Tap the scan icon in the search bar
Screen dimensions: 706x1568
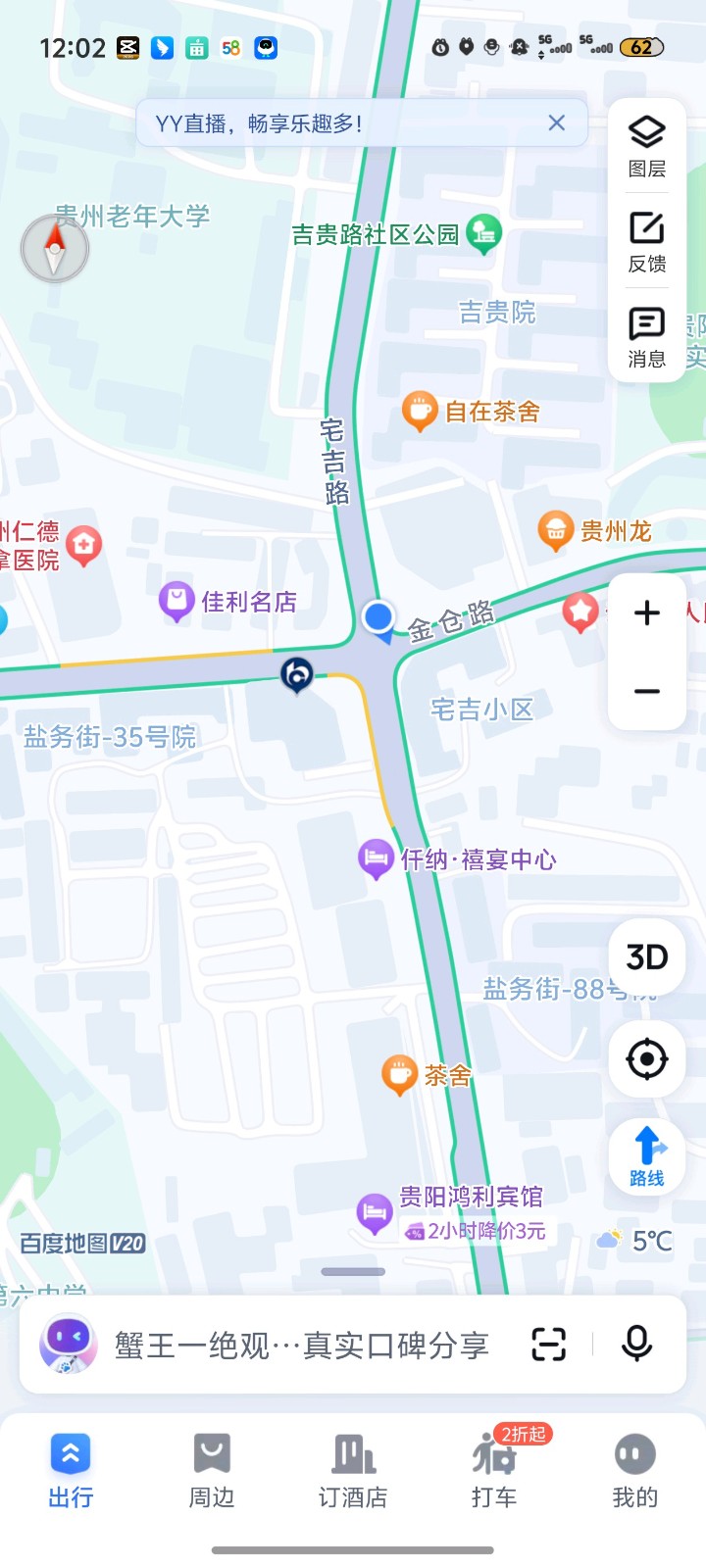tap(548, 1345)
